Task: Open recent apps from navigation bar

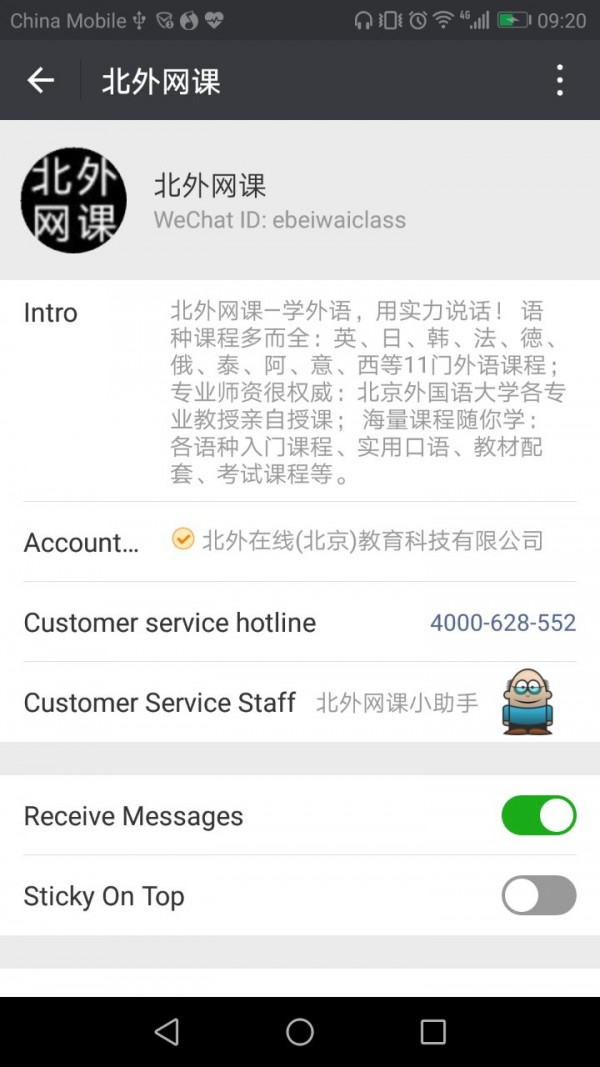Action: [433, 1032]
